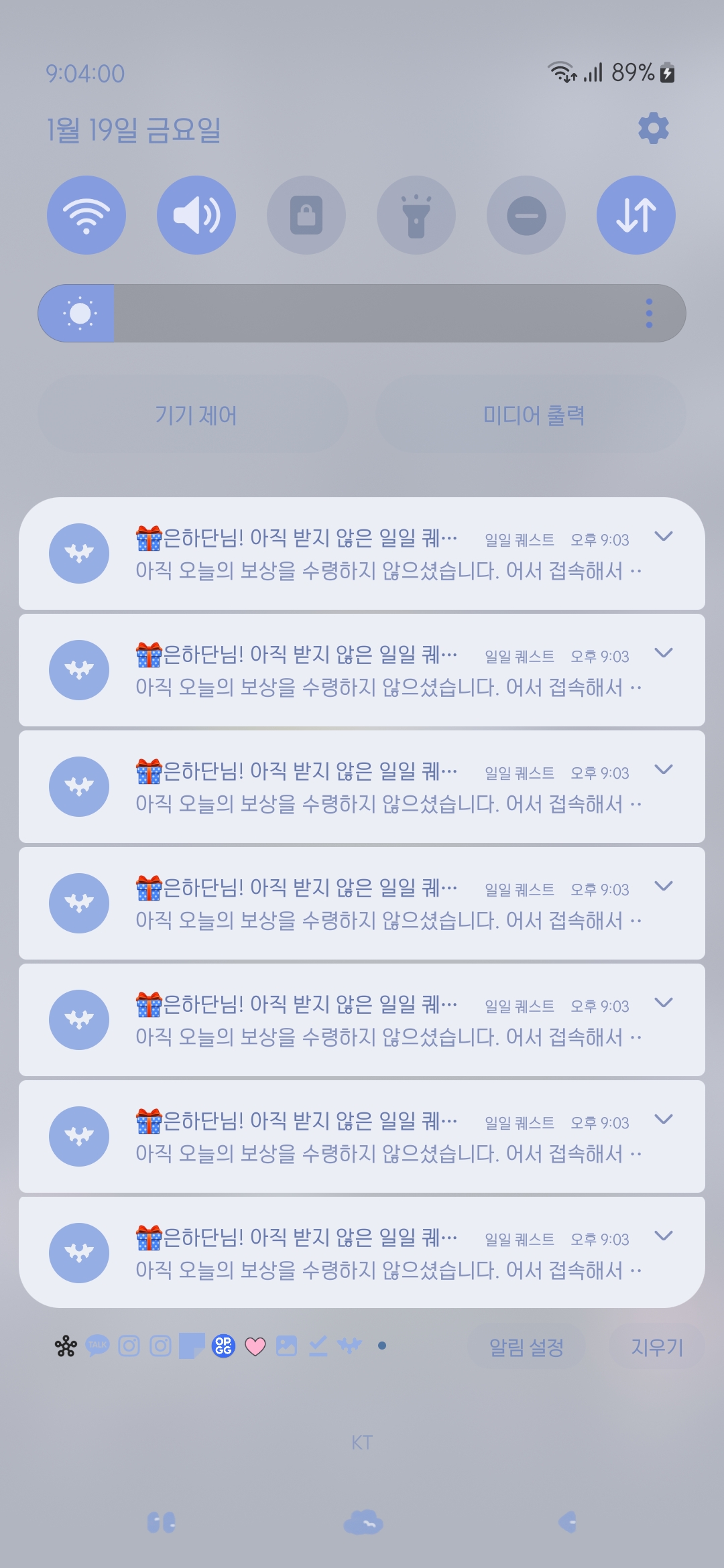The image size is (724, 1568).
Task: Turn off Wi-Fi quick toggle
Action: [86, 215]
